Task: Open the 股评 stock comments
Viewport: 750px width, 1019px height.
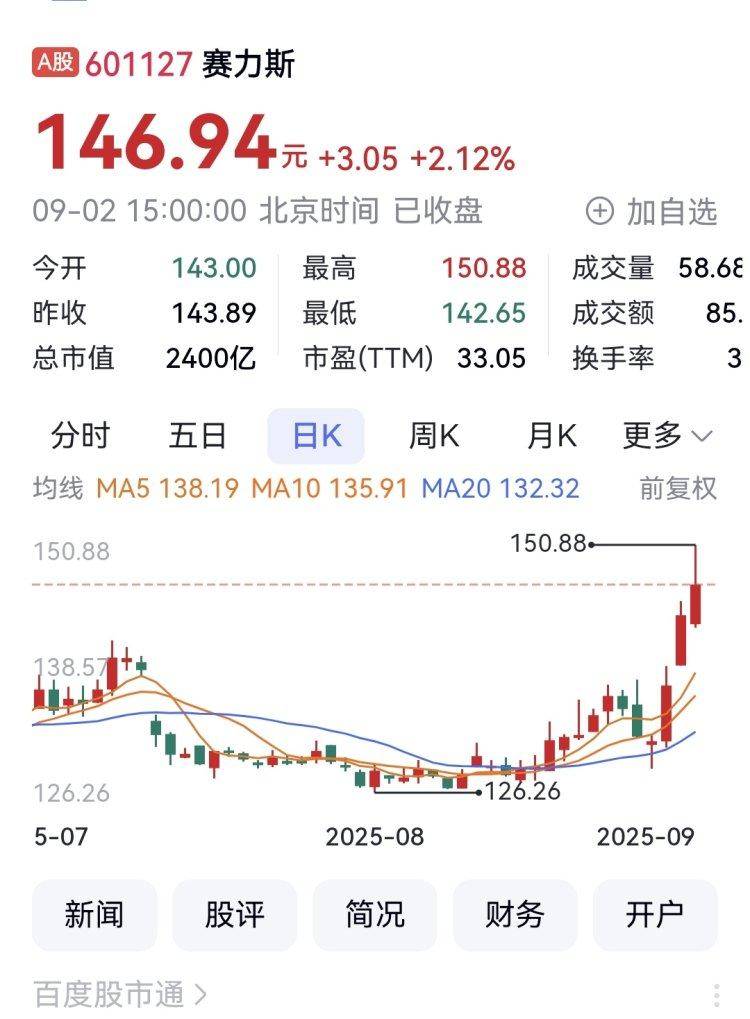Action: click(x=235, y=914)
